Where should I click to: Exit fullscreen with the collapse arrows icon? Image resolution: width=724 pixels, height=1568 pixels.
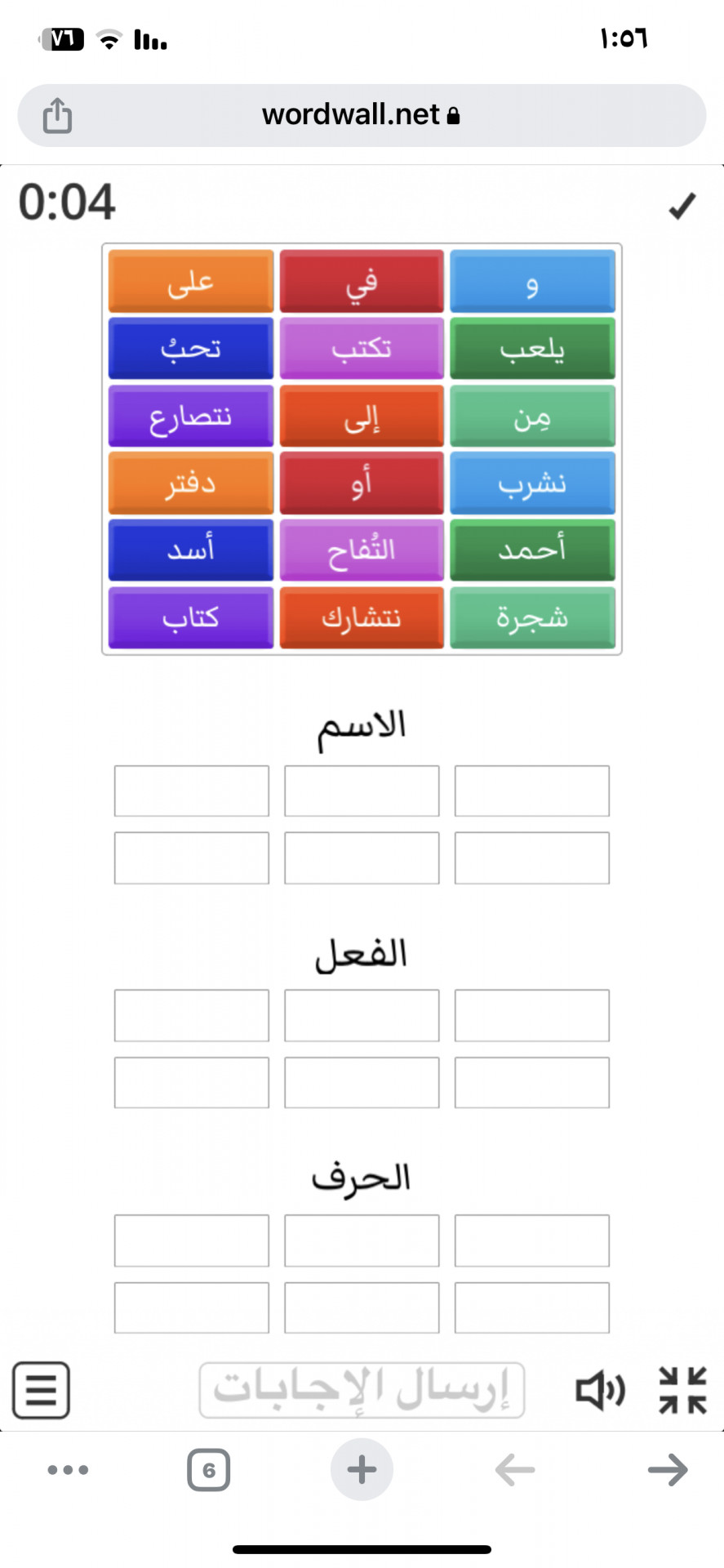pos(682,1390)
